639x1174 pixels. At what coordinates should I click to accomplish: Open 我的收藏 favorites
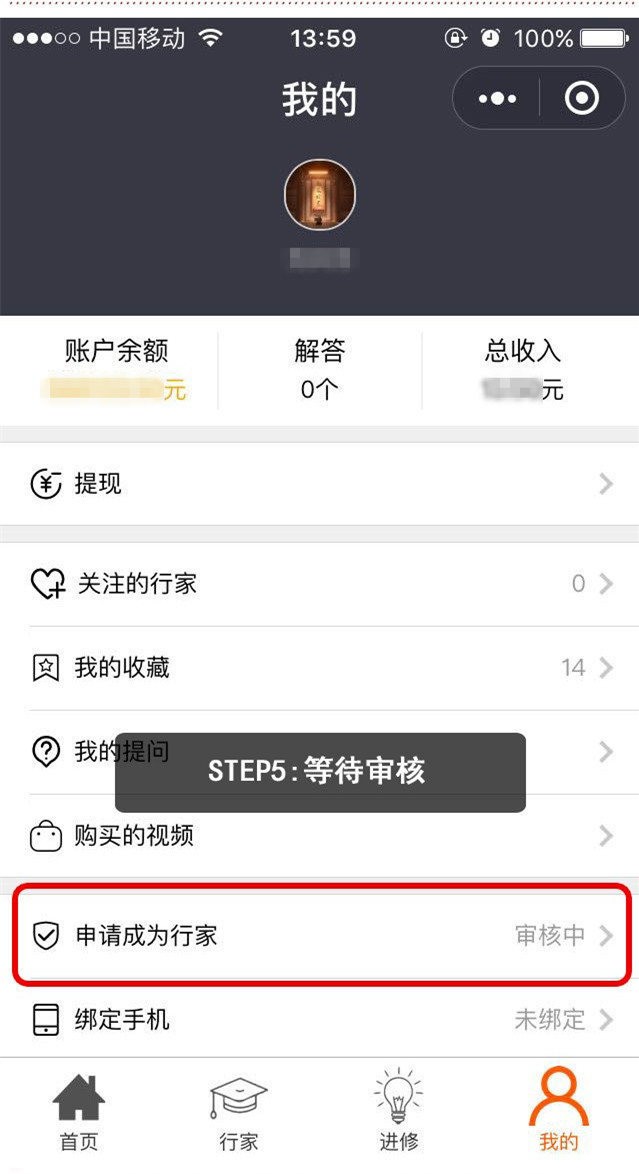pyautogui.click(x=320, y=668)
